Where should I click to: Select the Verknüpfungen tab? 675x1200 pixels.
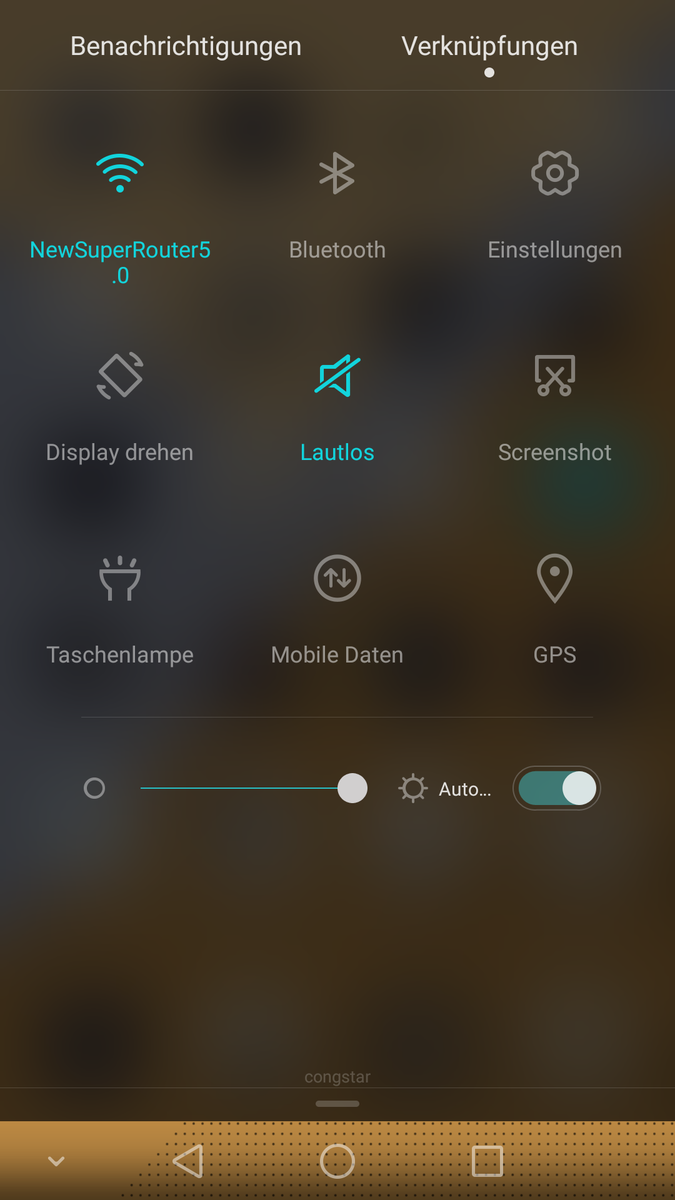click(x=489, y=46)
